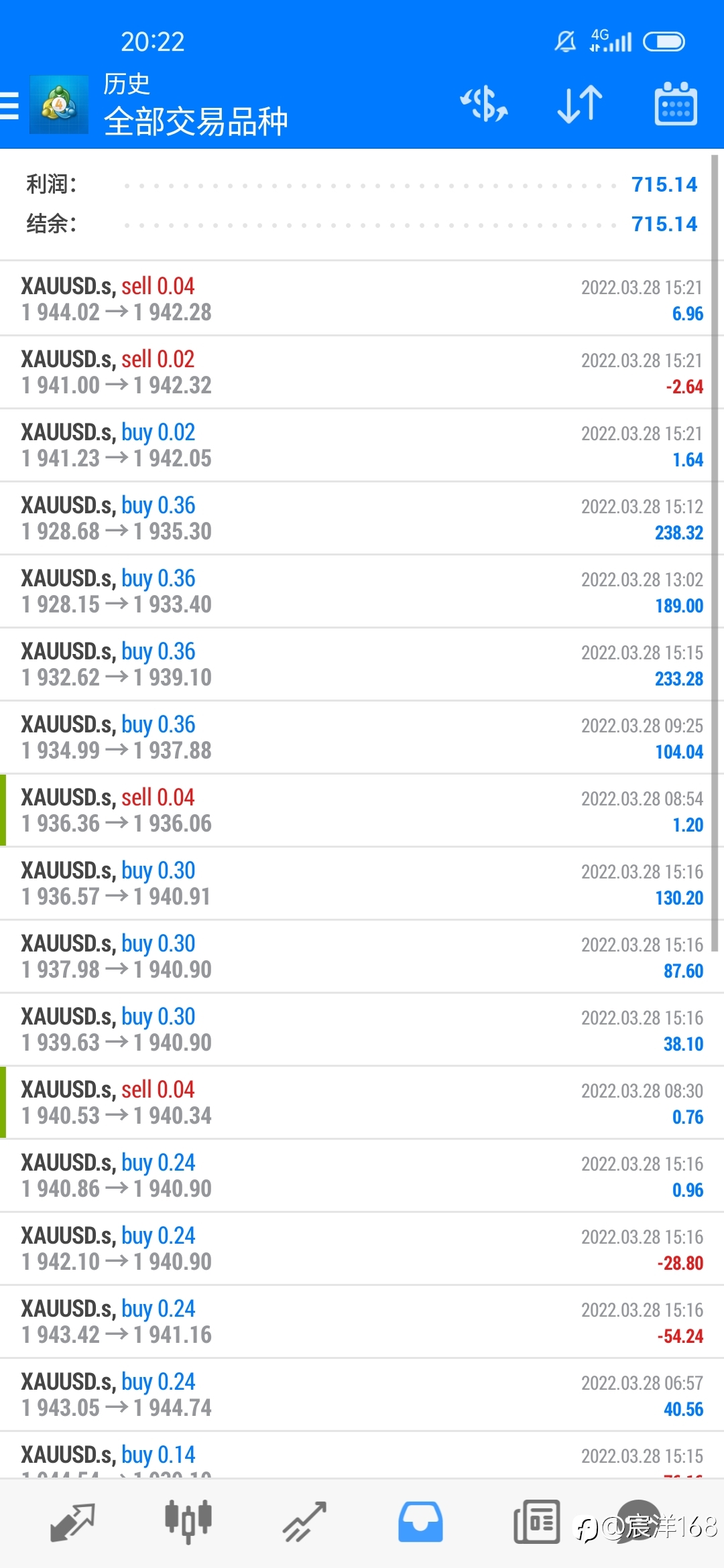The image size is (724, 1568).
Task: Expand the buy 0.24 trade closed 06:57
Action: point(362,1394)
